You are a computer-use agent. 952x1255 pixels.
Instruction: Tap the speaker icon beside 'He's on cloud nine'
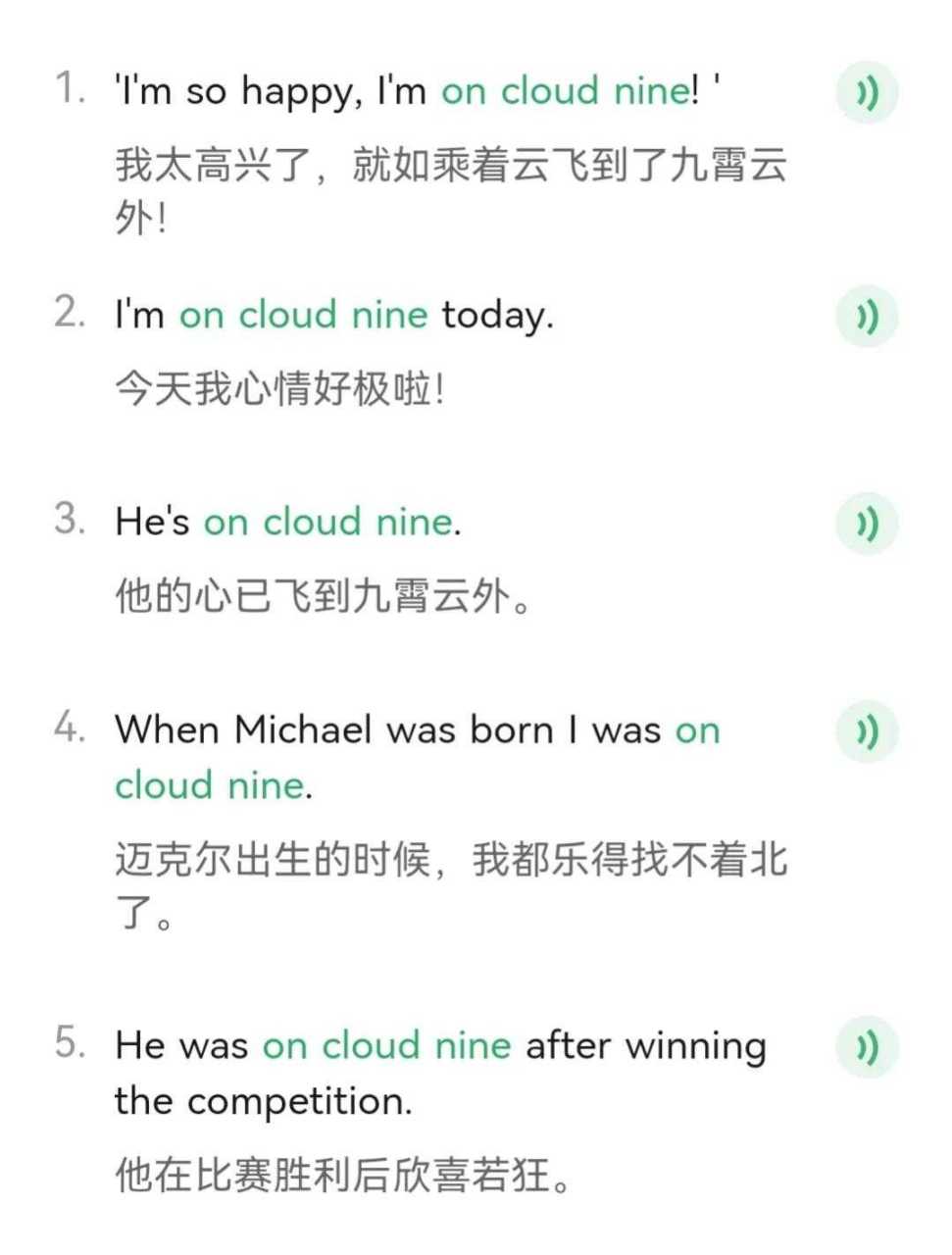coord(865,523)
